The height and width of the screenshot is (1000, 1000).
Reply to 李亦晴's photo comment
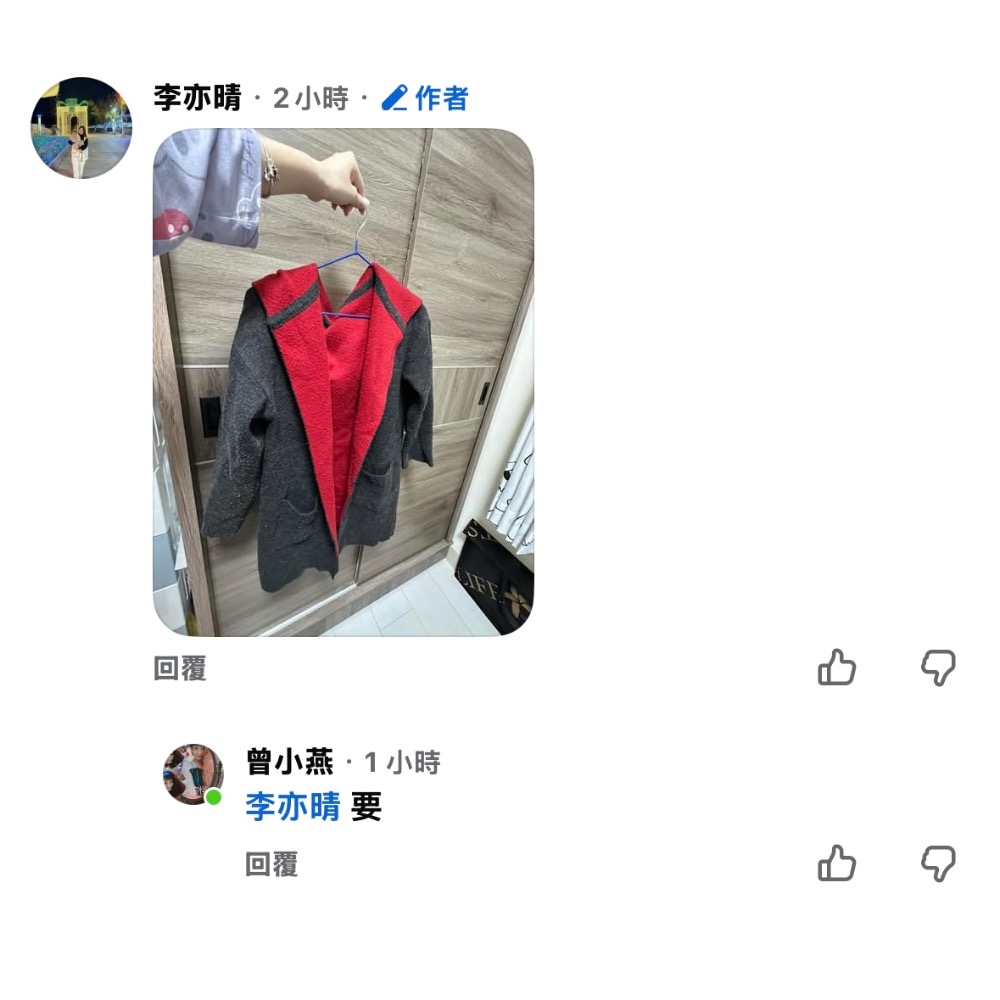pos(180,669)
